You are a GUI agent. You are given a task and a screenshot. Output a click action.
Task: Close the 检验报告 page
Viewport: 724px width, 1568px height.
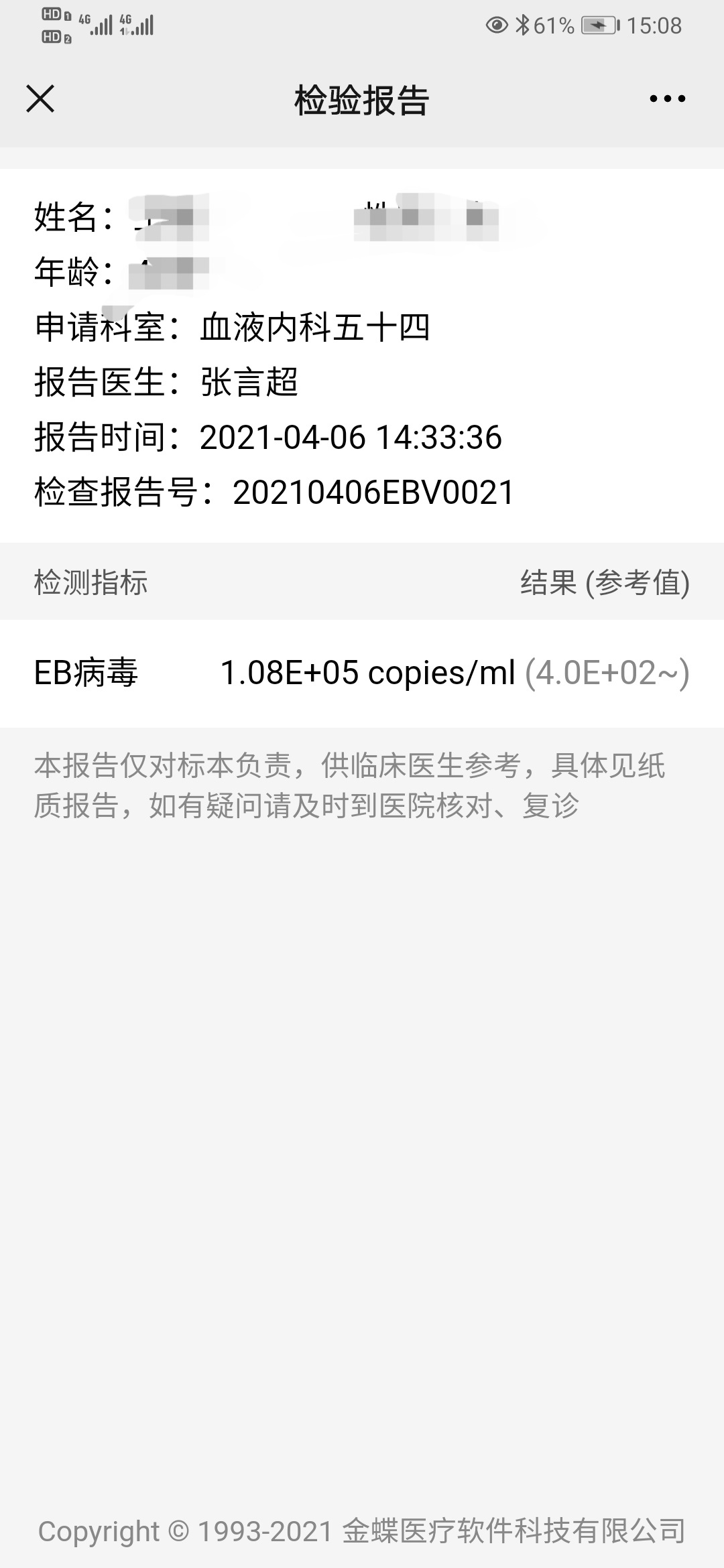coord(40,99)
